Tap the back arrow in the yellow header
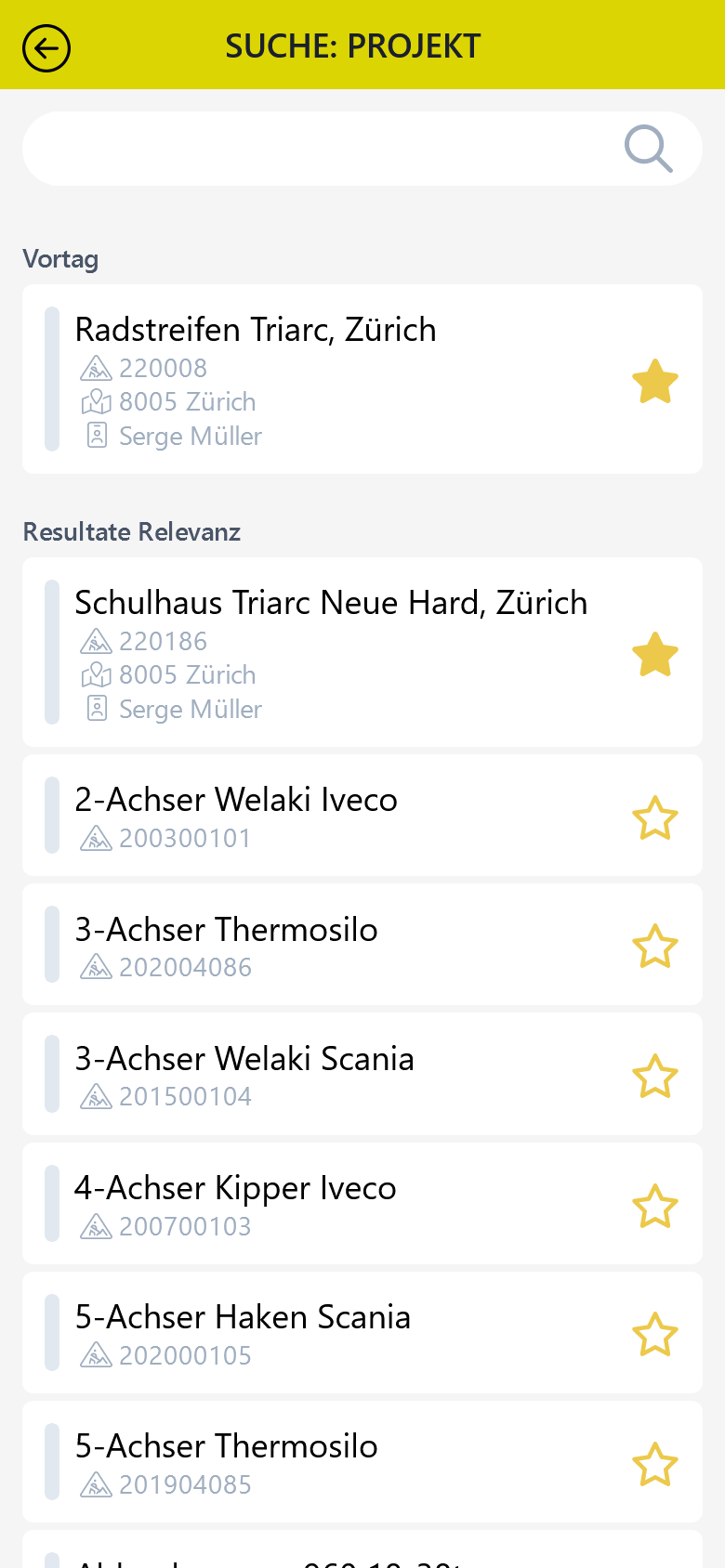Image resolution: width=725 pixels, height=1568 pixels. pyautogui.click(x=46, y=47)
